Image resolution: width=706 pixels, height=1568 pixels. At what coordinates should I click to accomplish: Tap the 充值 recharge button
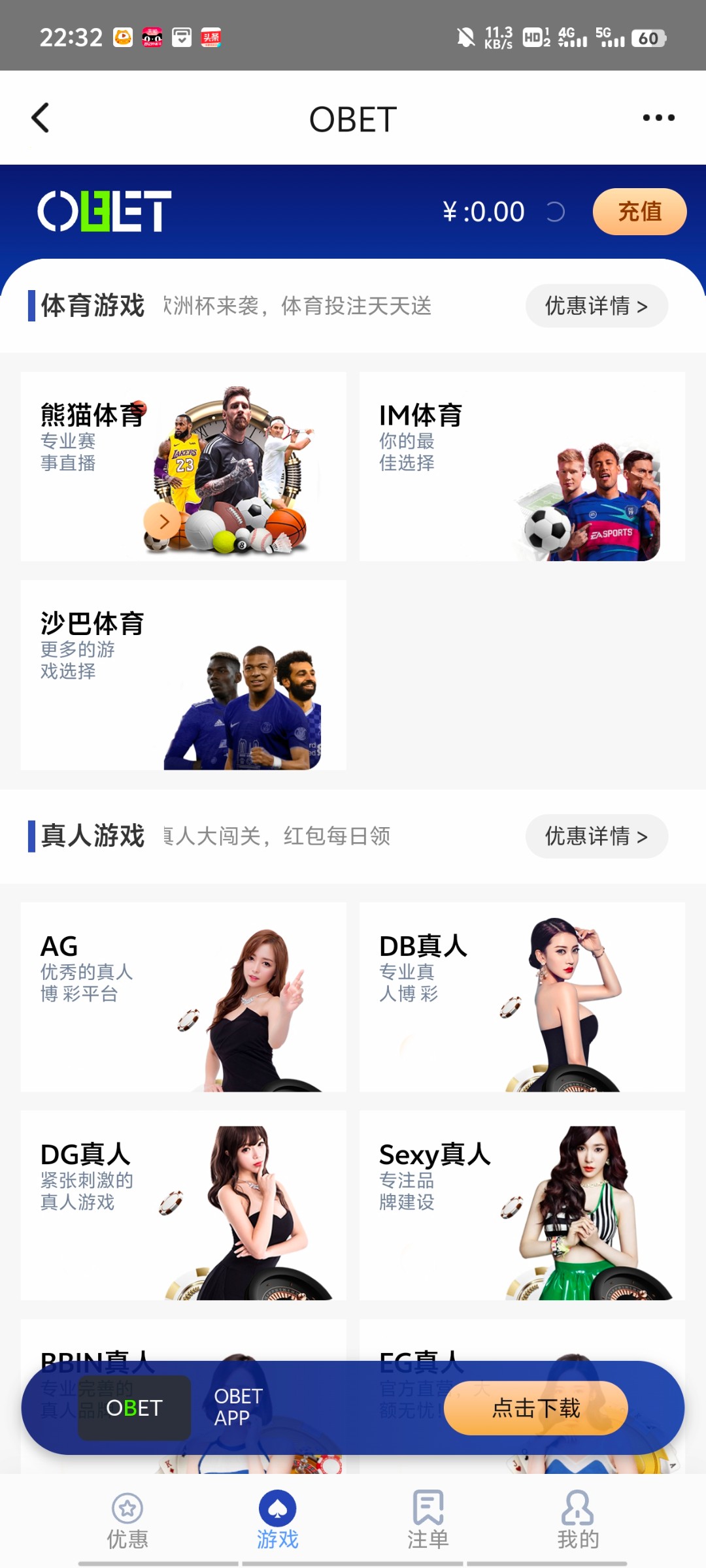pyautogui.click(x=639, y=212)
